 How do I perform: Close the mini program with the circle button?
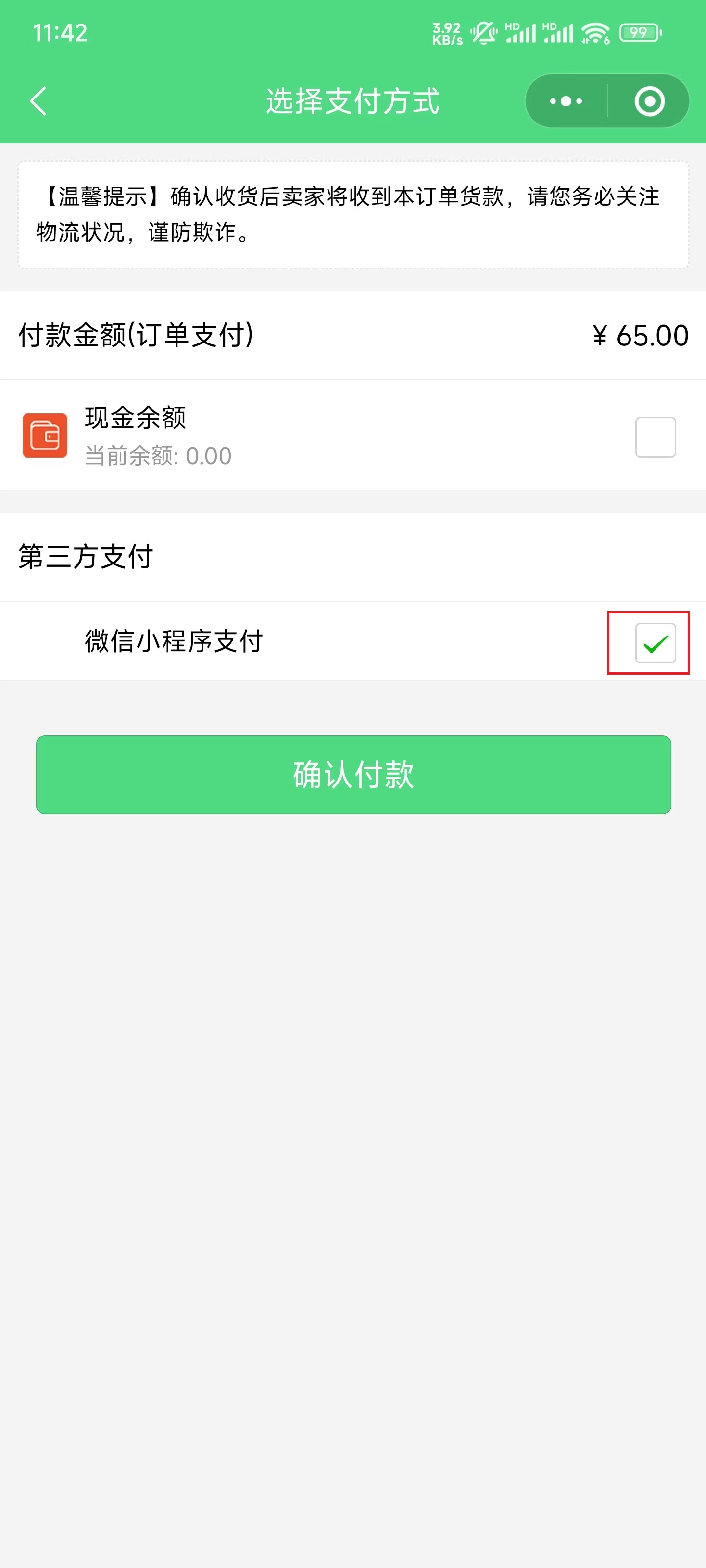pos(649,101)
